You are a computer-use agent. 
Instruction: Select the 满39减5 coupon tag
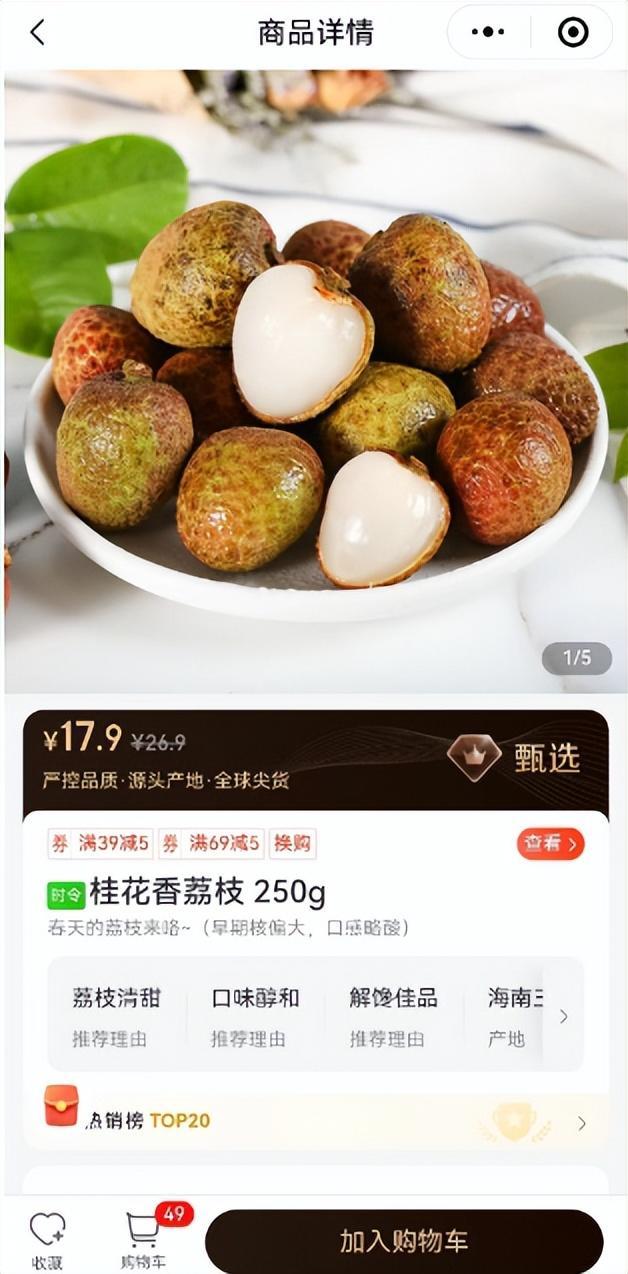pyautogui.click(x=101, y=844)
